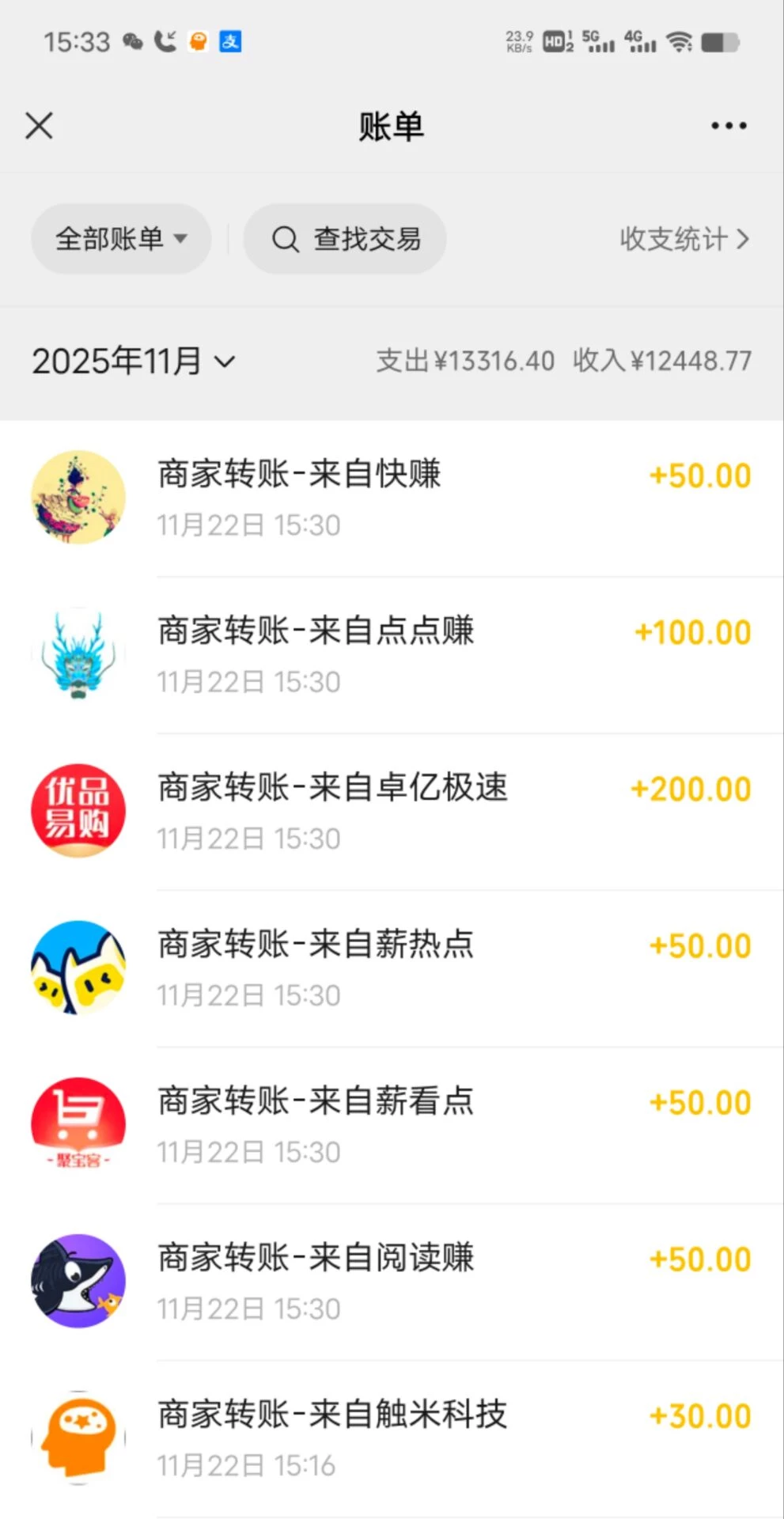Select the 来自薪热点 transfer entry
Image resolution: width=784 pixels, height=1519 pixels.
click(391, 968)
